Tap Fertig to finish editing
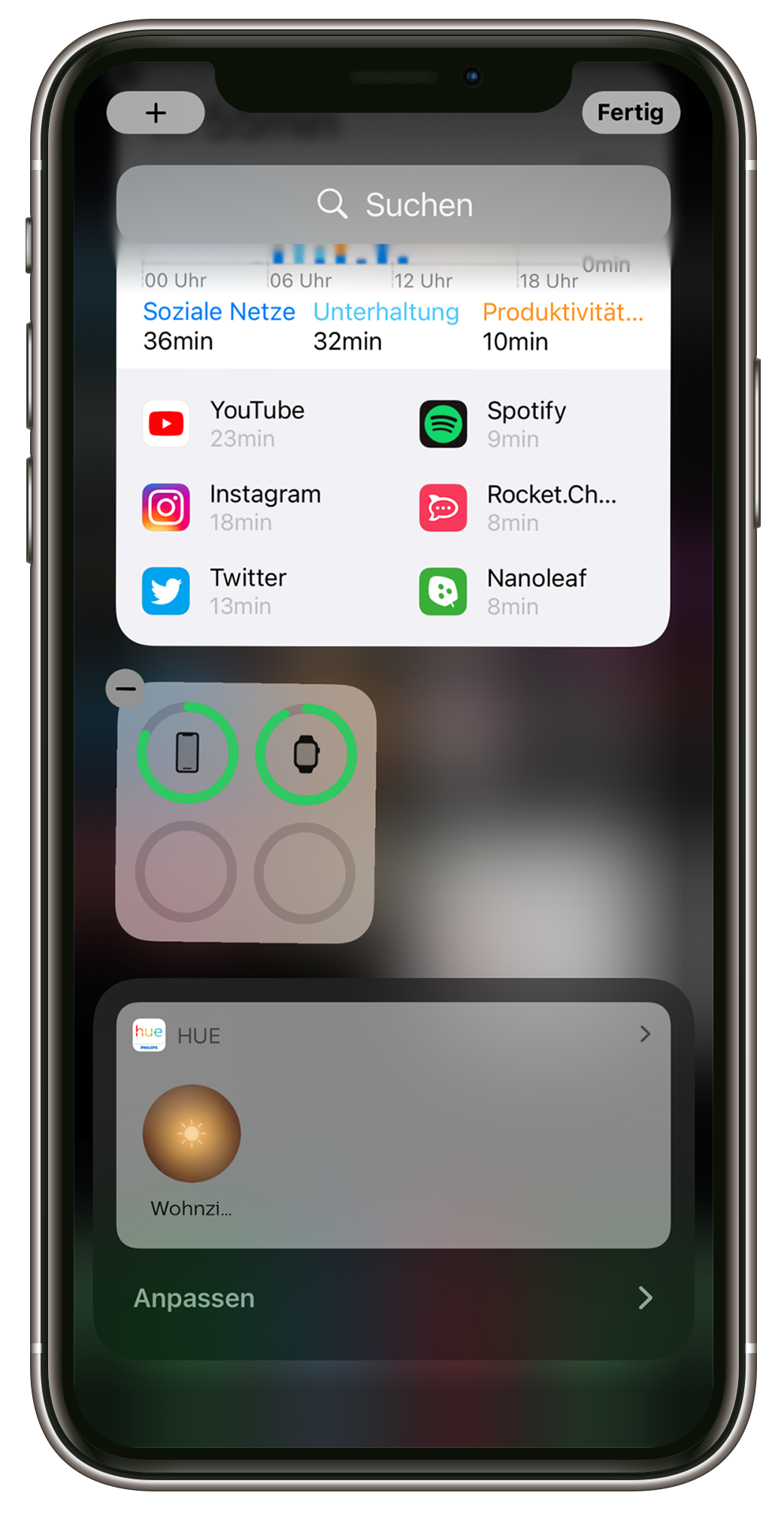This screenshot has height=1535, width=784. [x=630, y=113]
